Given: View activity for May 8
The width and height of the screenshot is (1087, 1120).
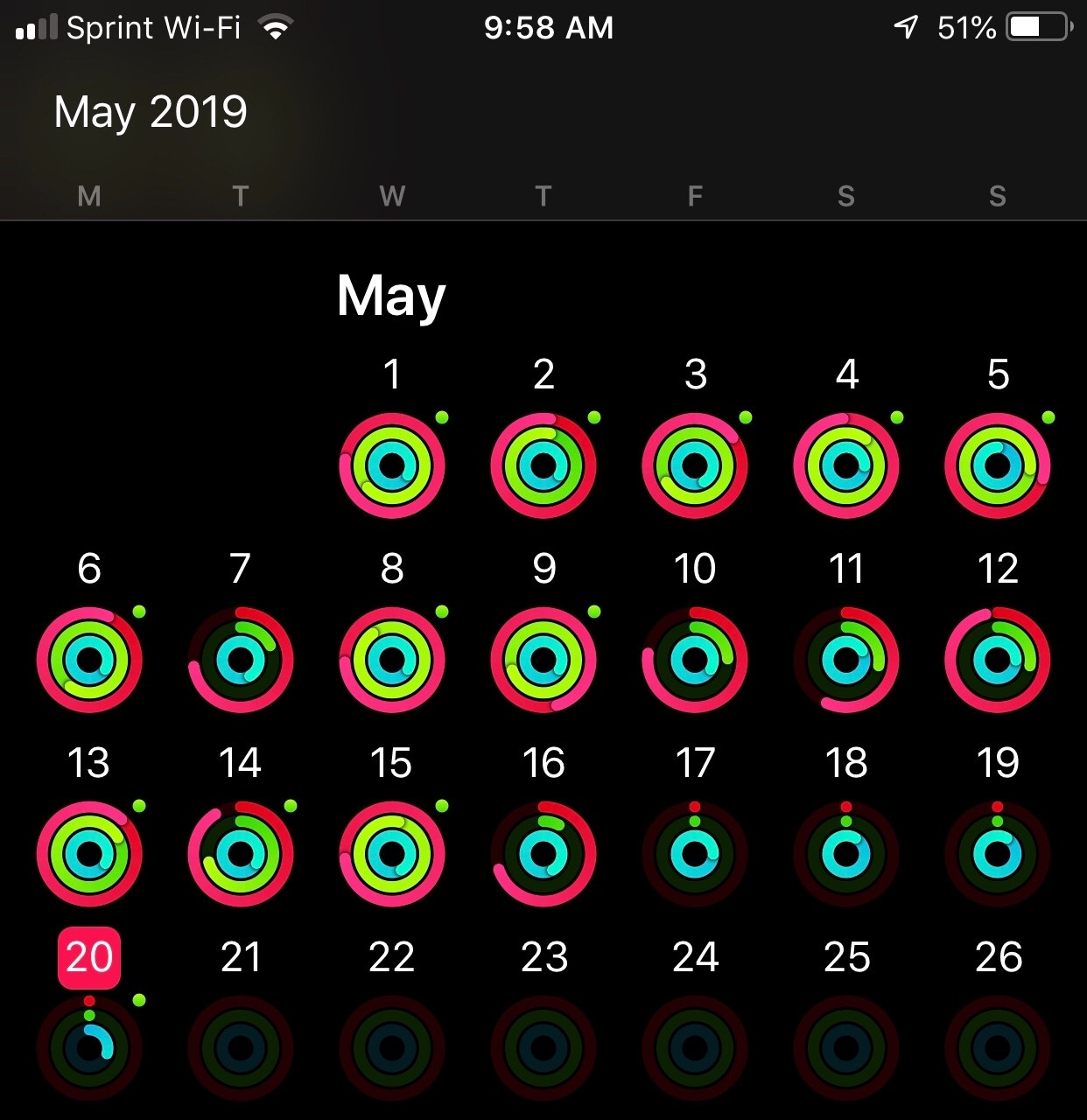Looking at the screenshot, I should (392, 660).
